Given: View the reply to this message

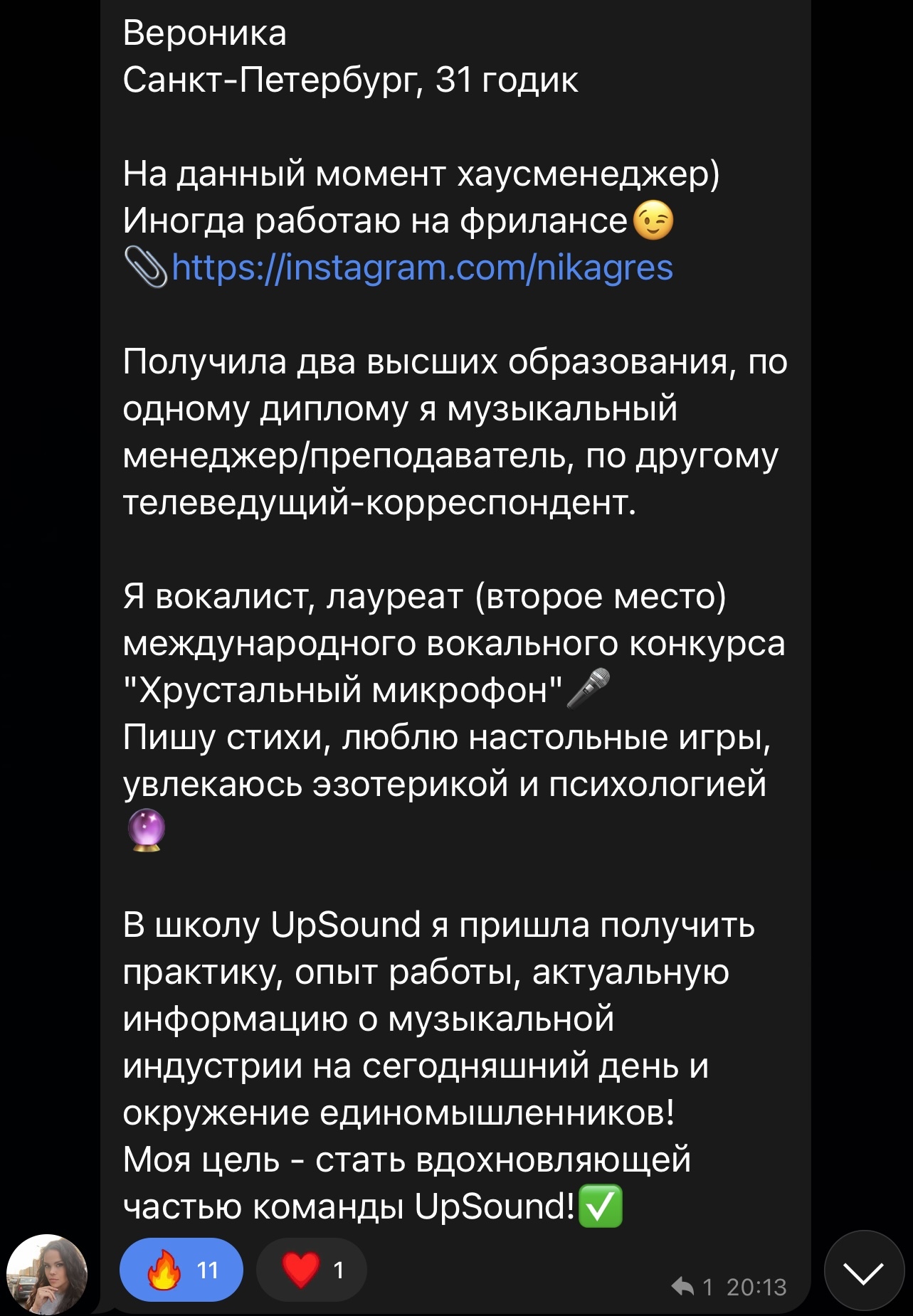Looking at the screenshot, I should pyautogui.click(x=692, y=1286).
